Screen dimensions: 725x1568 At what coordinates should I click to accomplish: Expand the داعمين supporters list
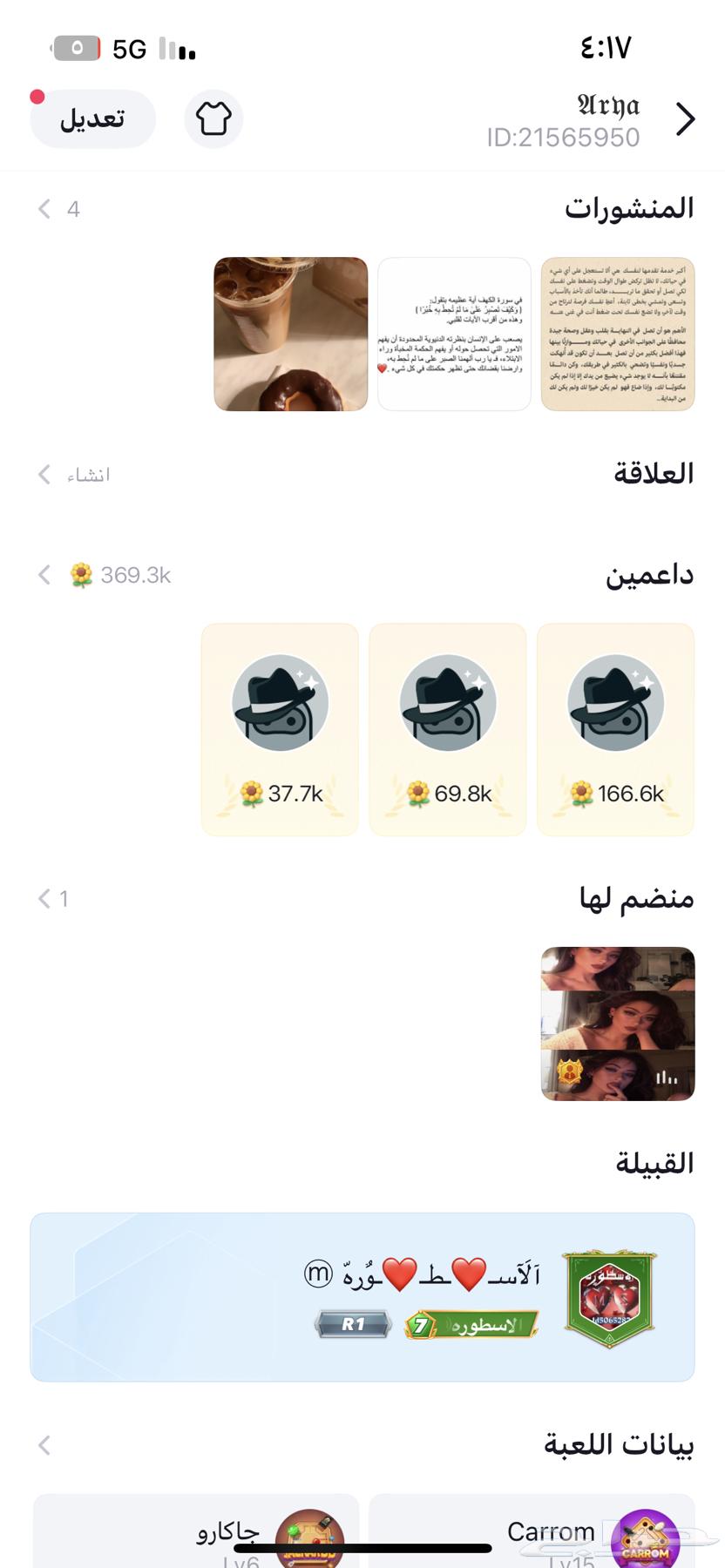42,574
